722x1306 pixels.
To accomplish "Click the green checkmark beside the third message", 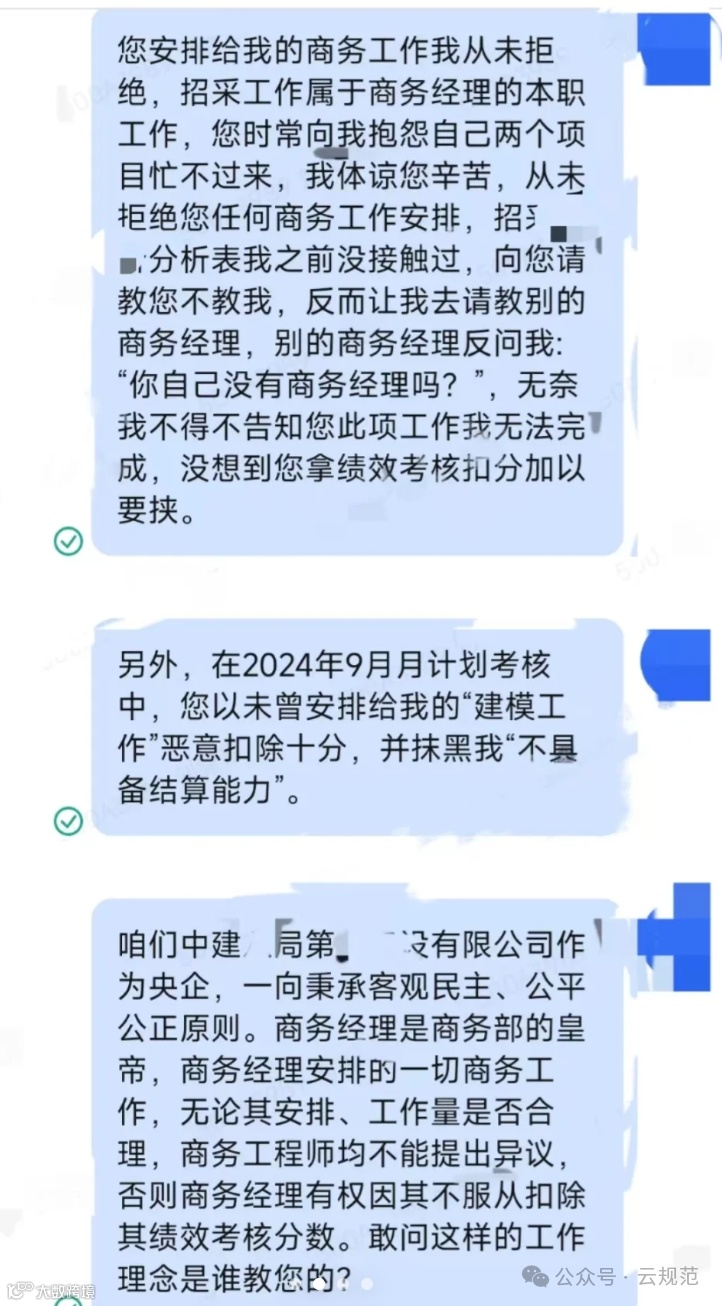I will [67, 1300].
